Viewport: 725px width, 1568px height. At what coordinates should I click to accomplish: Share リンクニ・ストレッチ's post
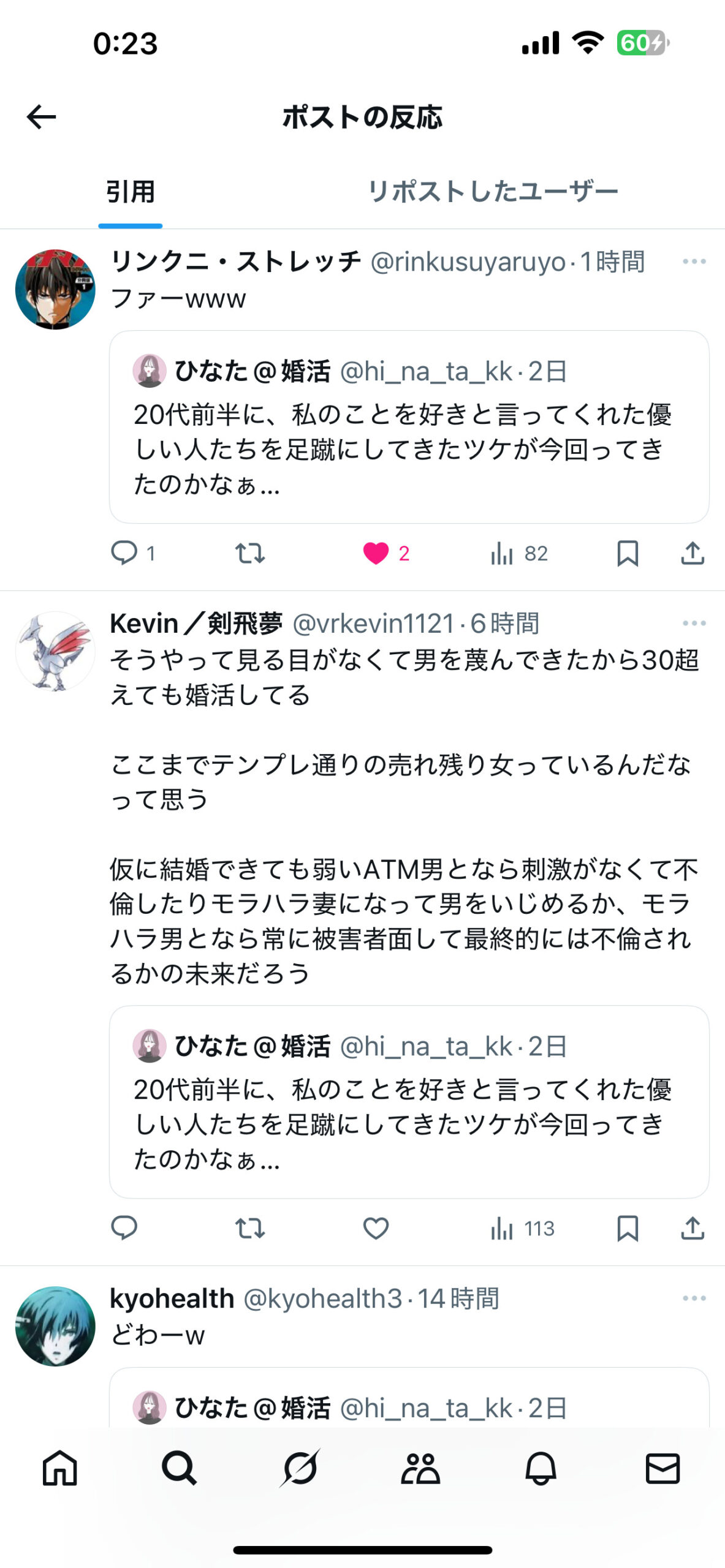click(692, 553)
